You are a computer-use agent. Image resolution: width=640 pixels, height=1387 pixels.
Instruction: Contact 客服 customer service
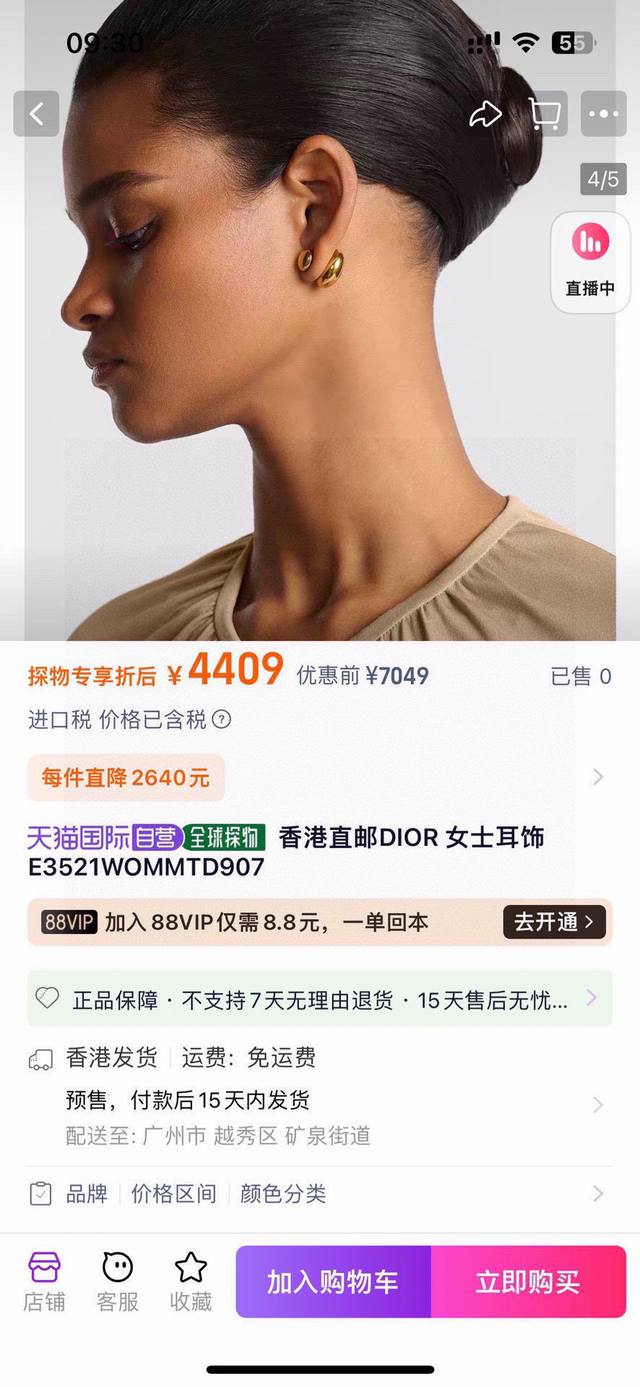[117, 1281]
